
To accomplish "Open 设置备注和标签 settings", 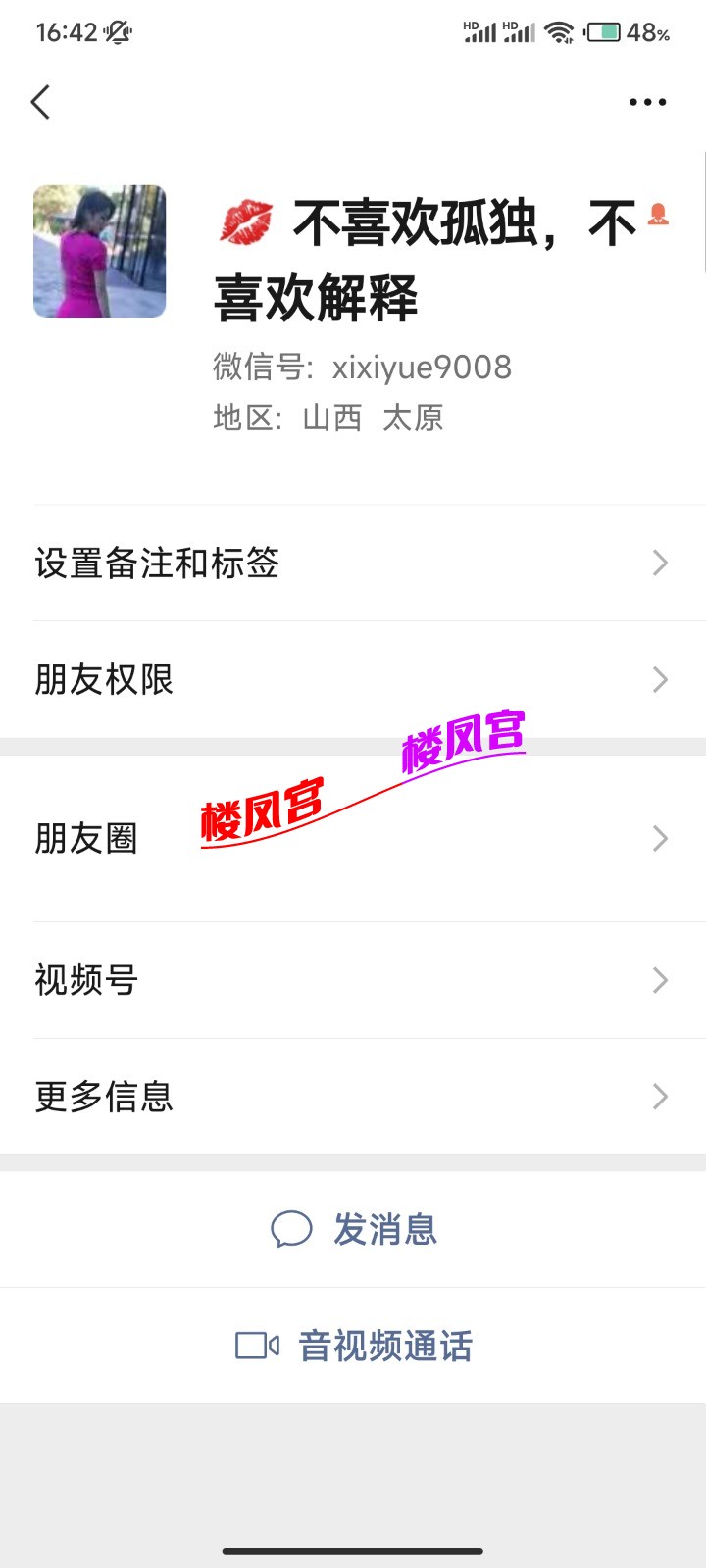I will (x=353, y=563).
